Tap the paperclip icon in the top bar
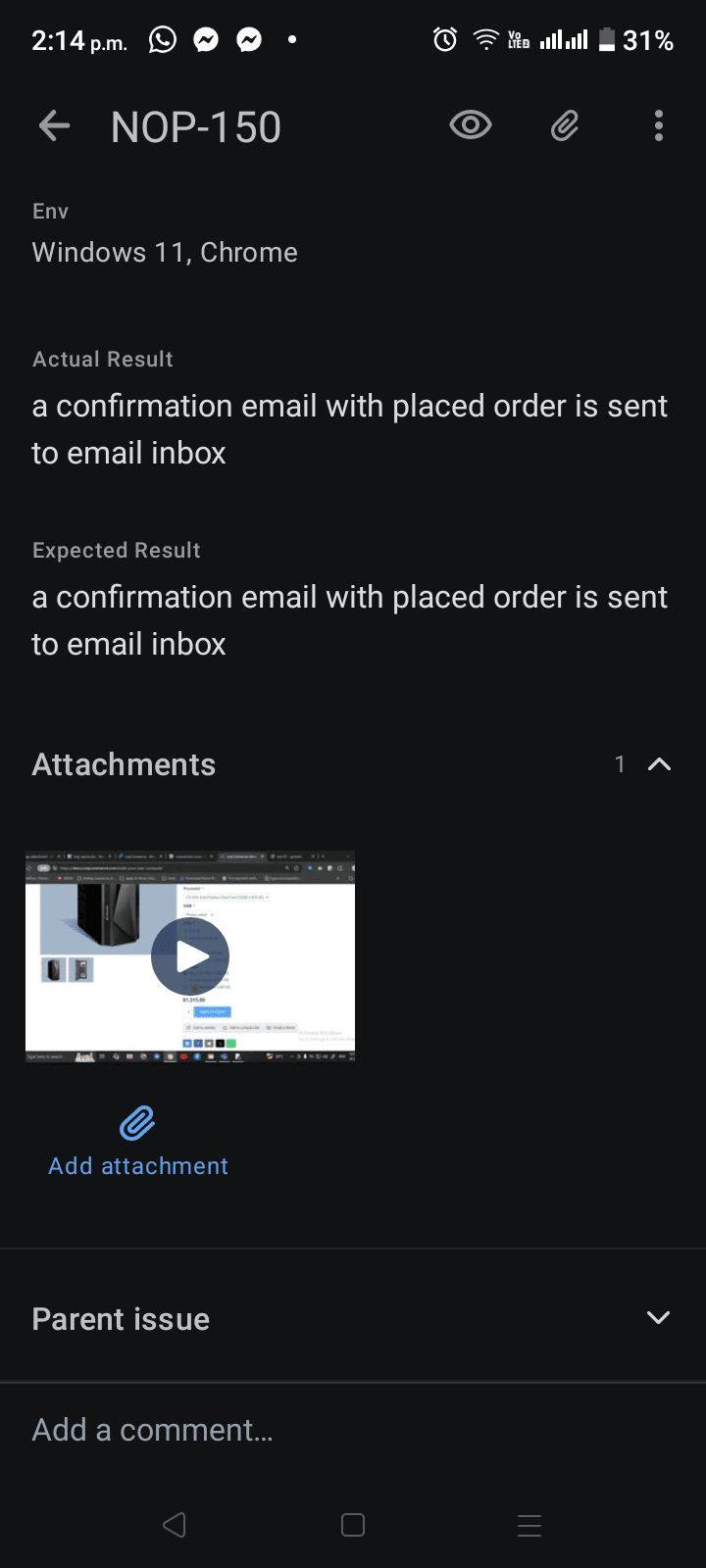706x1568 pixels. click(x=565, y=126)
